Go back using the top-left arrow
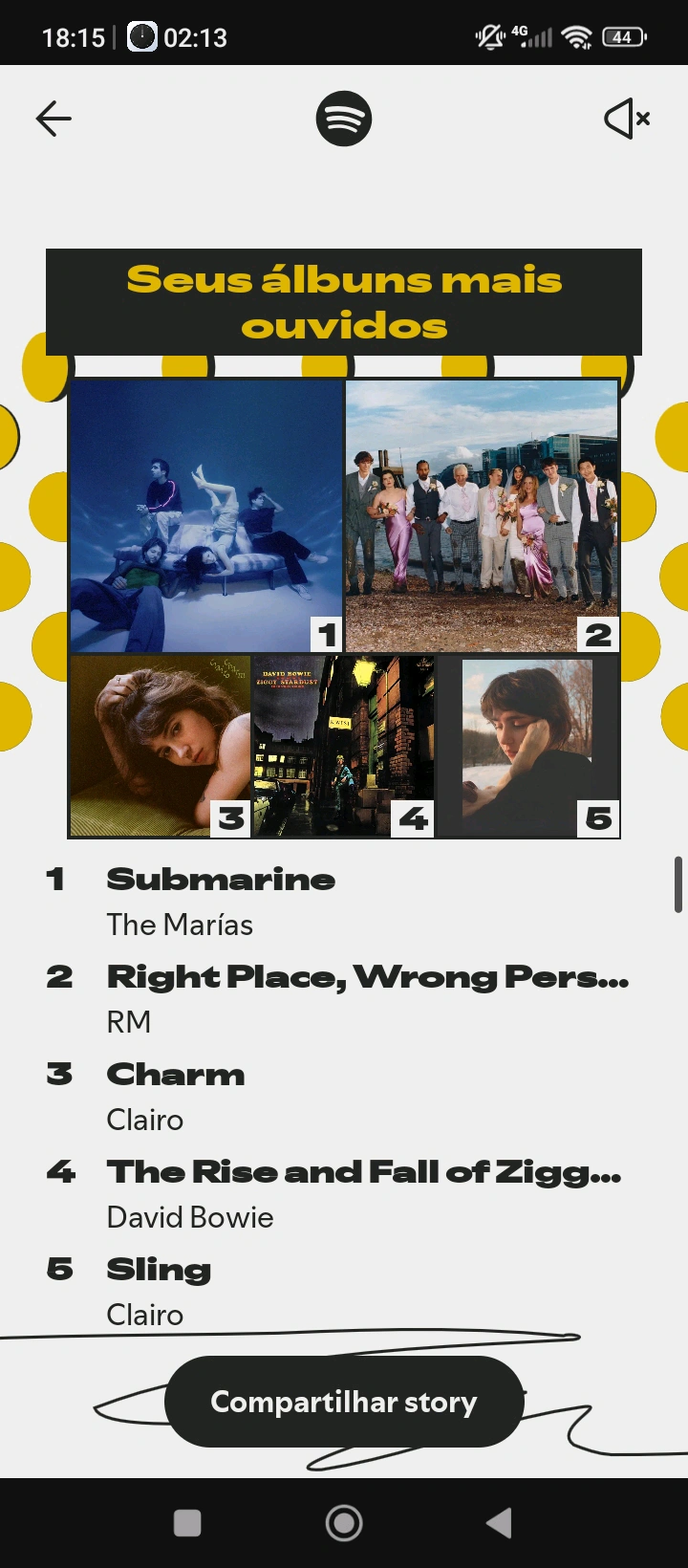 54,119
